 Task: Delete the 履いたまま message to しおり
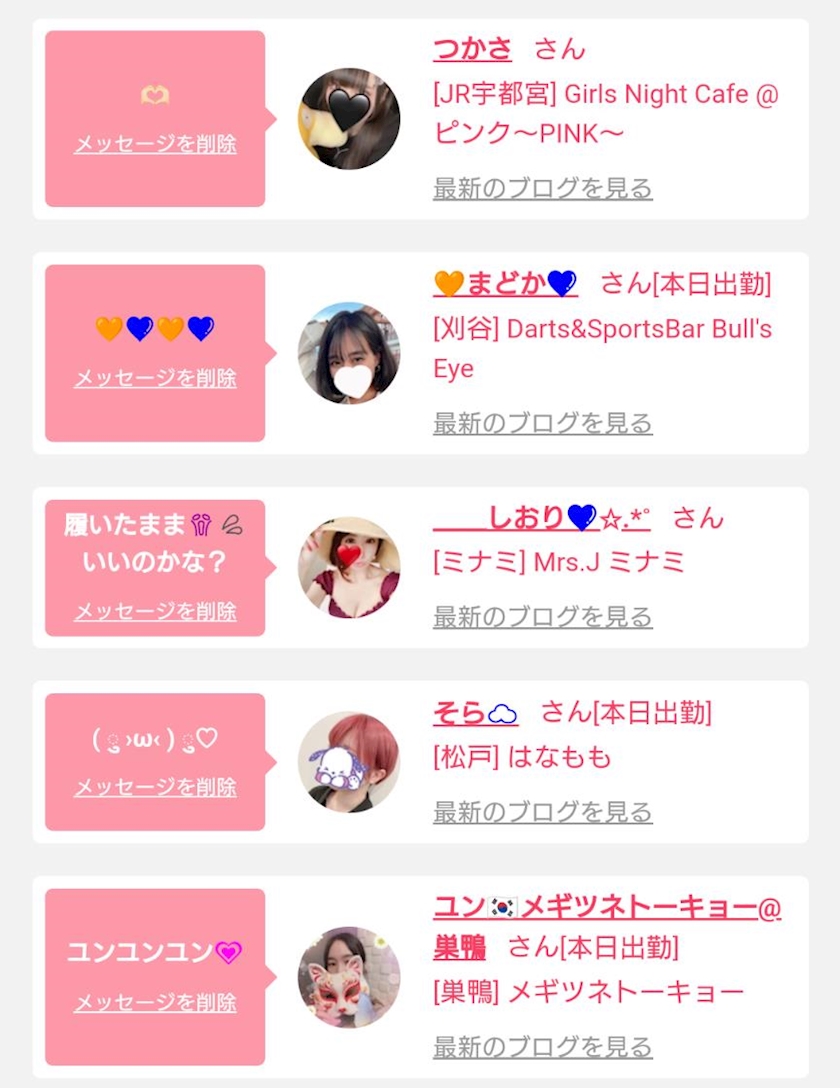coord(155,611)
